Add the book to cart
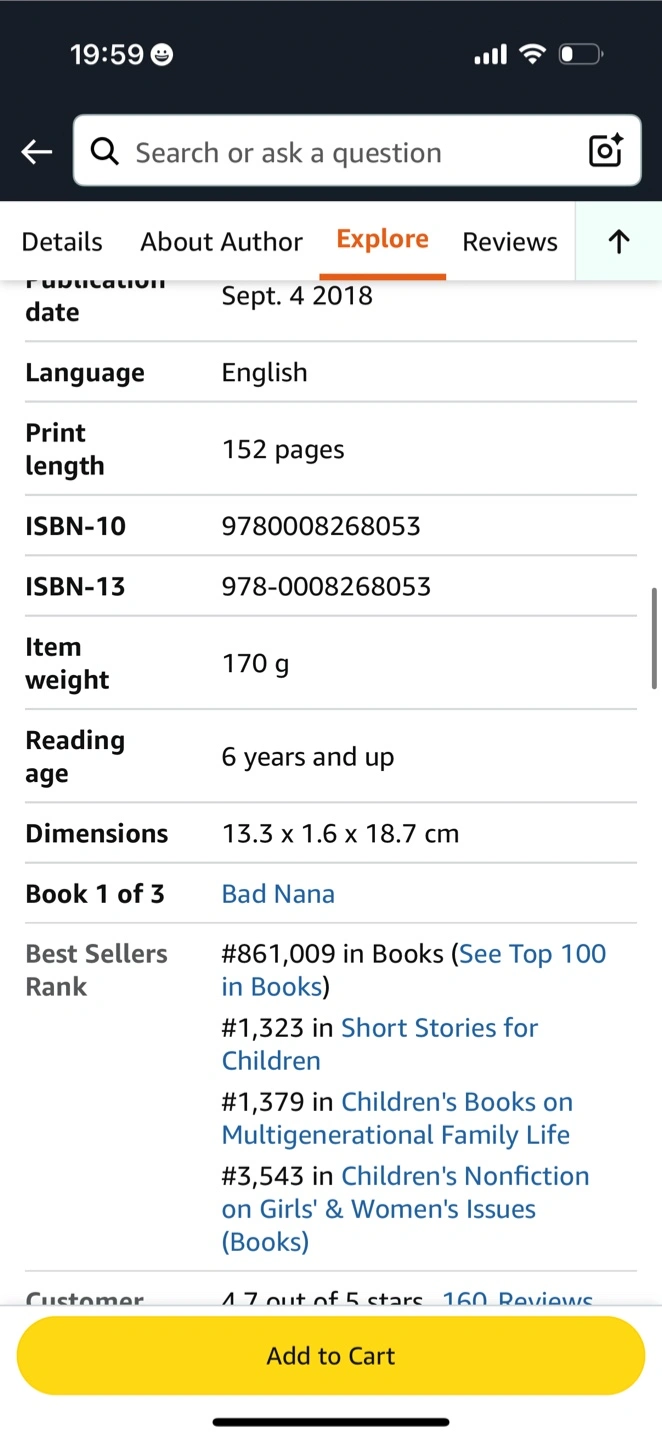Image resolution: width=662 pixels, height=1440 pixels. pyautogui.click(x=331, y=1356)
